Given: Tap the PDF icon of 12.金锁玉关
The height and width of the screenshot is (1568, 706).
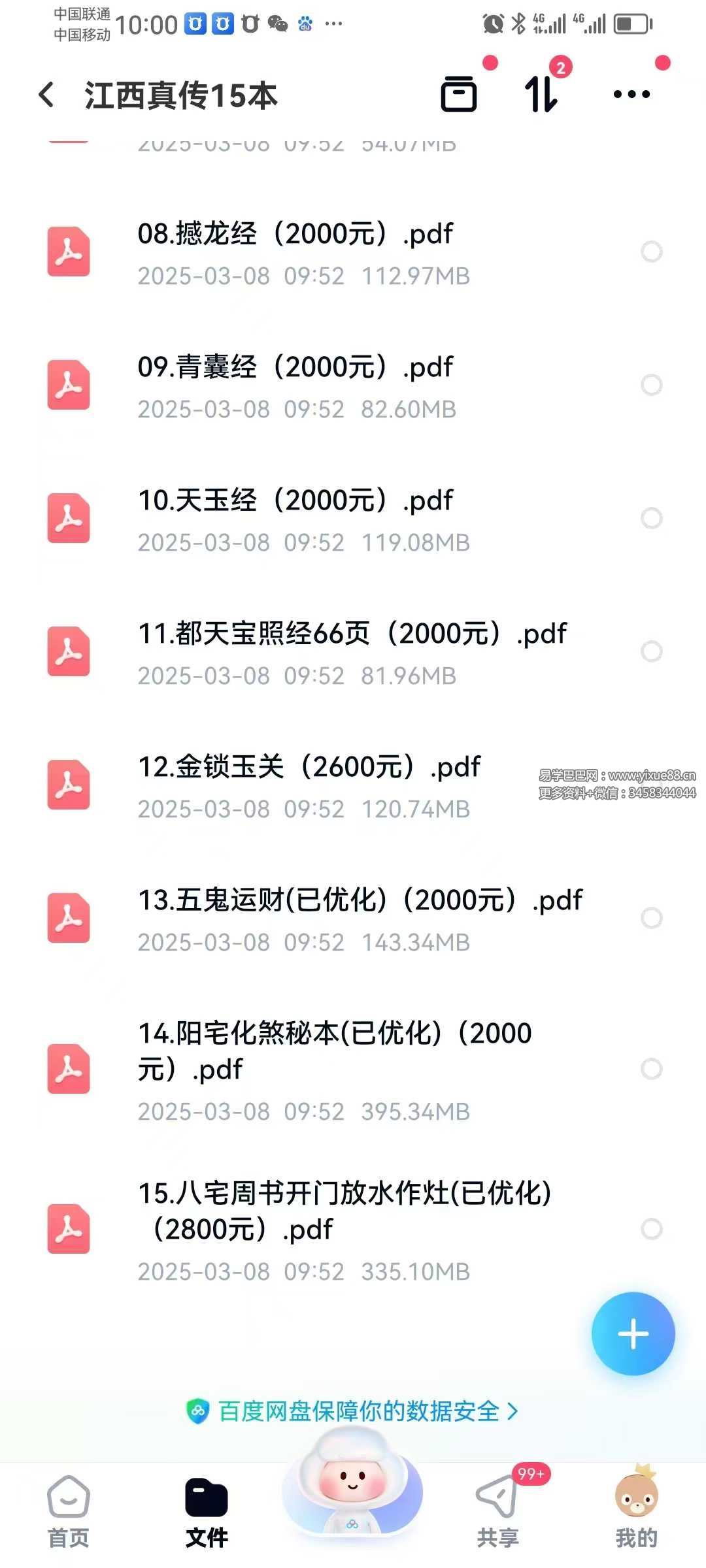Looking at the screenshot, I should pos(68,784).
